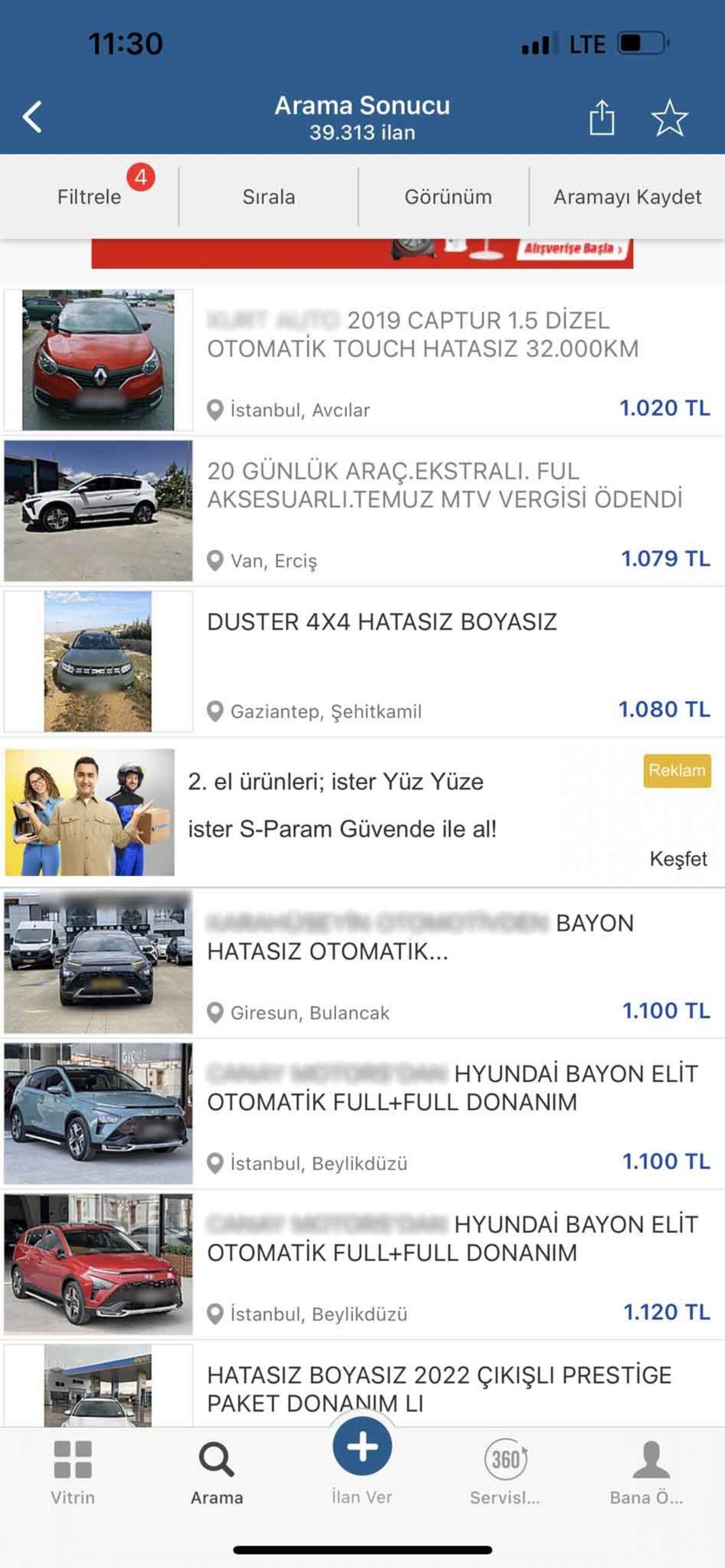
Task: Expand sort menu from Sırala control
Action: tap(269, 196)
